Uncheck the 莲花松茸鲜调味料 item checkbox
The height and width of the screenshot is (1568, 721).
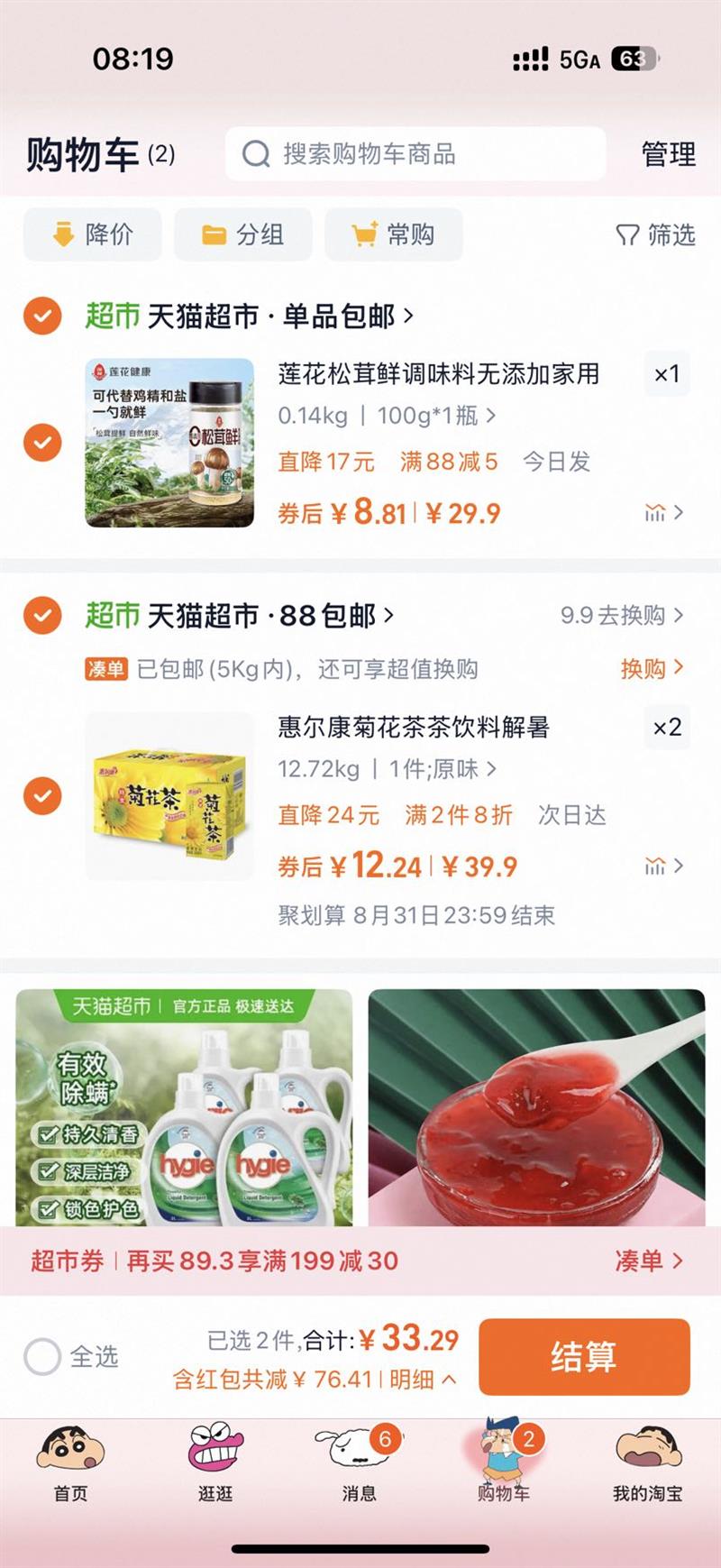tap(42, 443)
